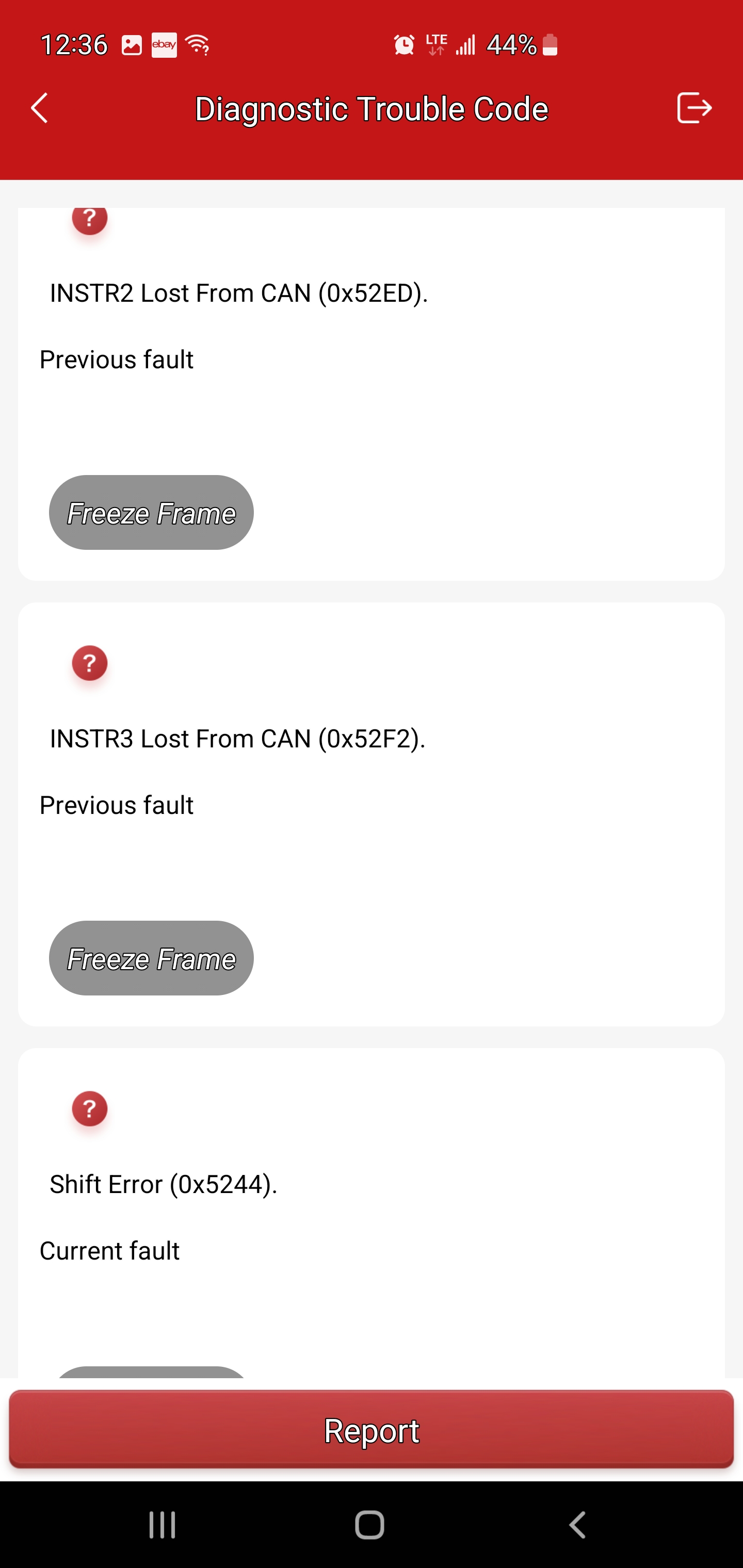This screenshot has height=1568, width=743.
Task: Open recent apps from navigation bar
Action: [163, 1525]
